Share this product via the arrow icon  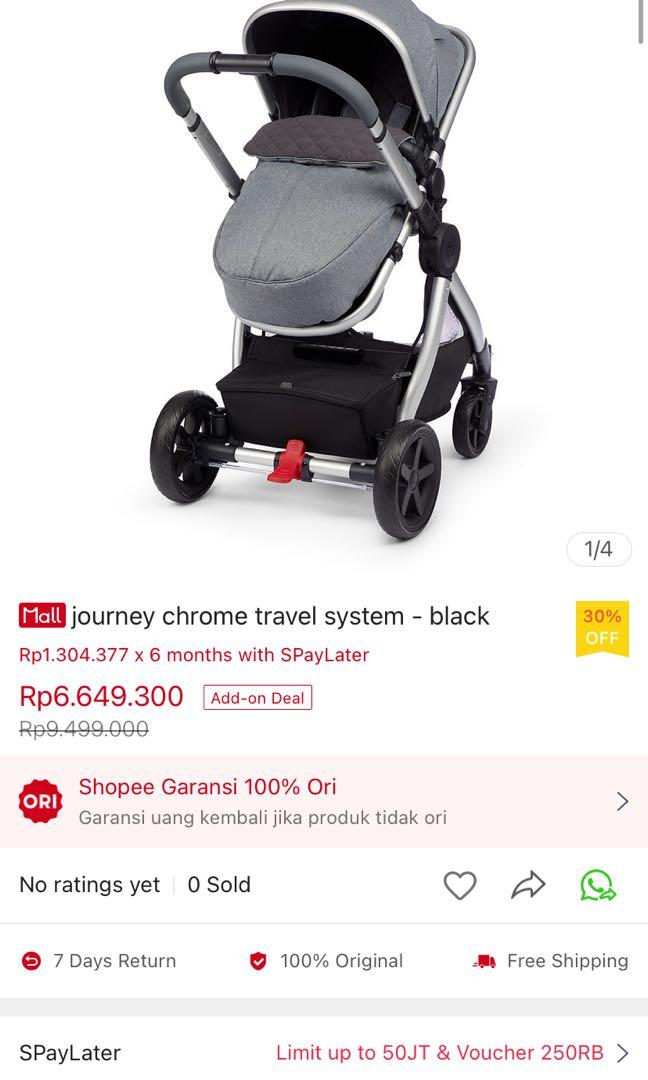pyautogui.click(x=528, y=885)
